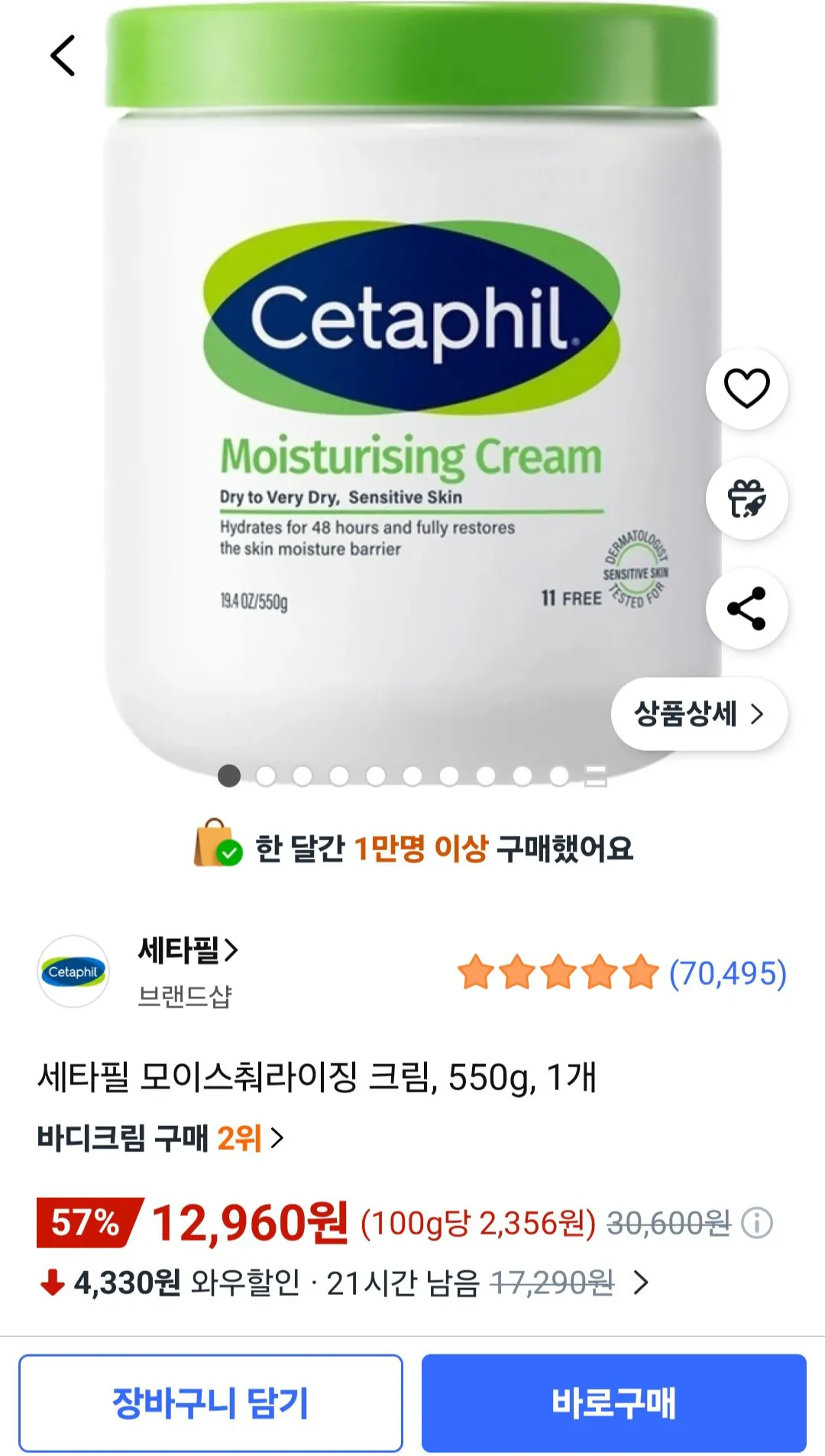The image size is (825, 1456).
Task: Select the first carousel dot
Action: click(x=228, y=775)
